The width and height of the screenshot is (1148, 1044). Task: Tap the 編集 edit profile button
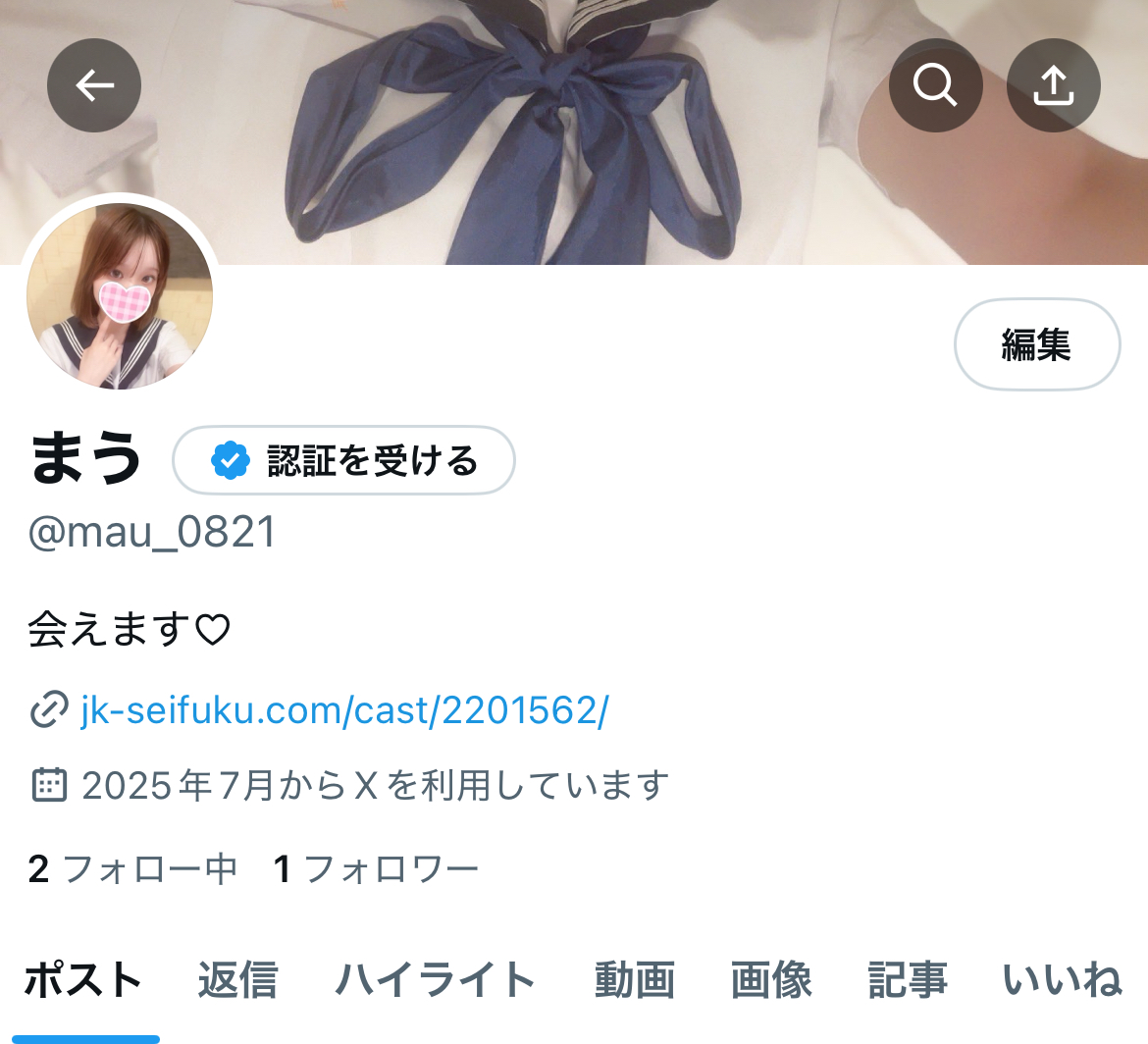click(x=1036, y=344)
